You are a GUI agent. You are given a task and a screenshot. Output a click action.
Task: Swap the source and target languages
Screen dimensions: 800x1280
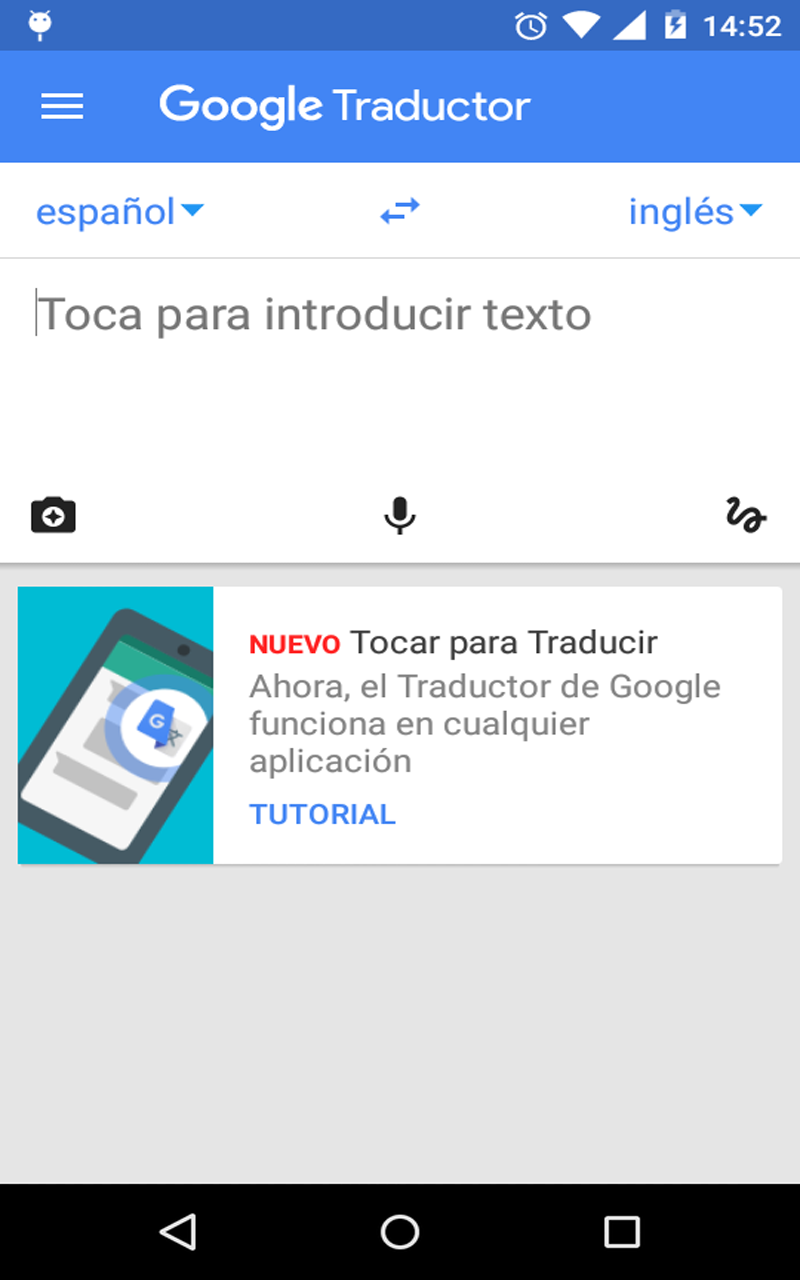pos(400,211)
